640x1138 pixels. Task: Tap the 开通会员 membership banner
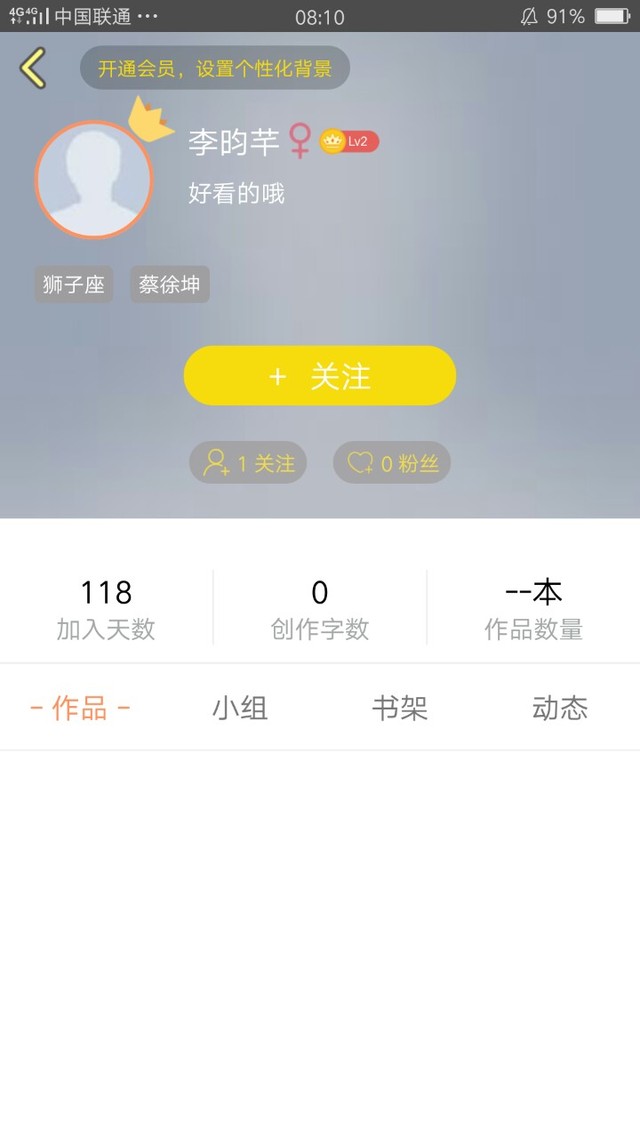click(x=215, y=68)
